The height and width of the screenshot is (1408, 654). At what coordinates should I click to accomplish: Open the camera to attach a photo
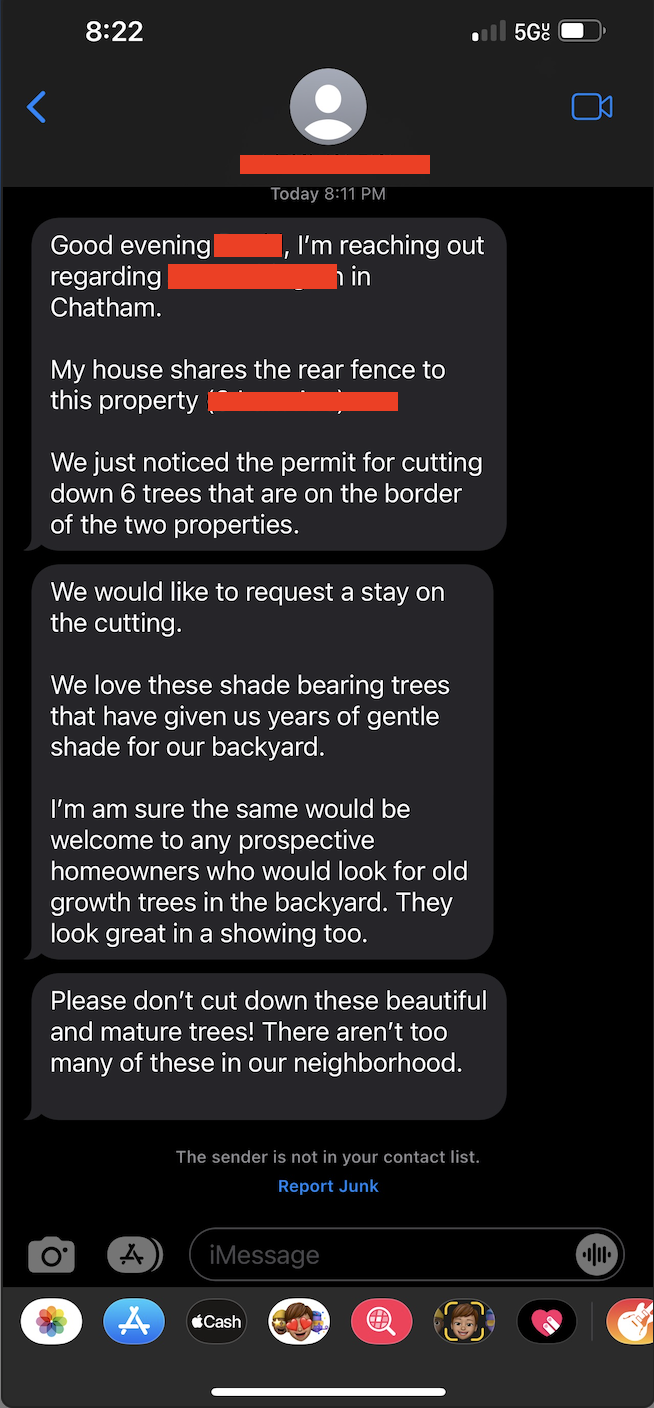point(51,1254)
